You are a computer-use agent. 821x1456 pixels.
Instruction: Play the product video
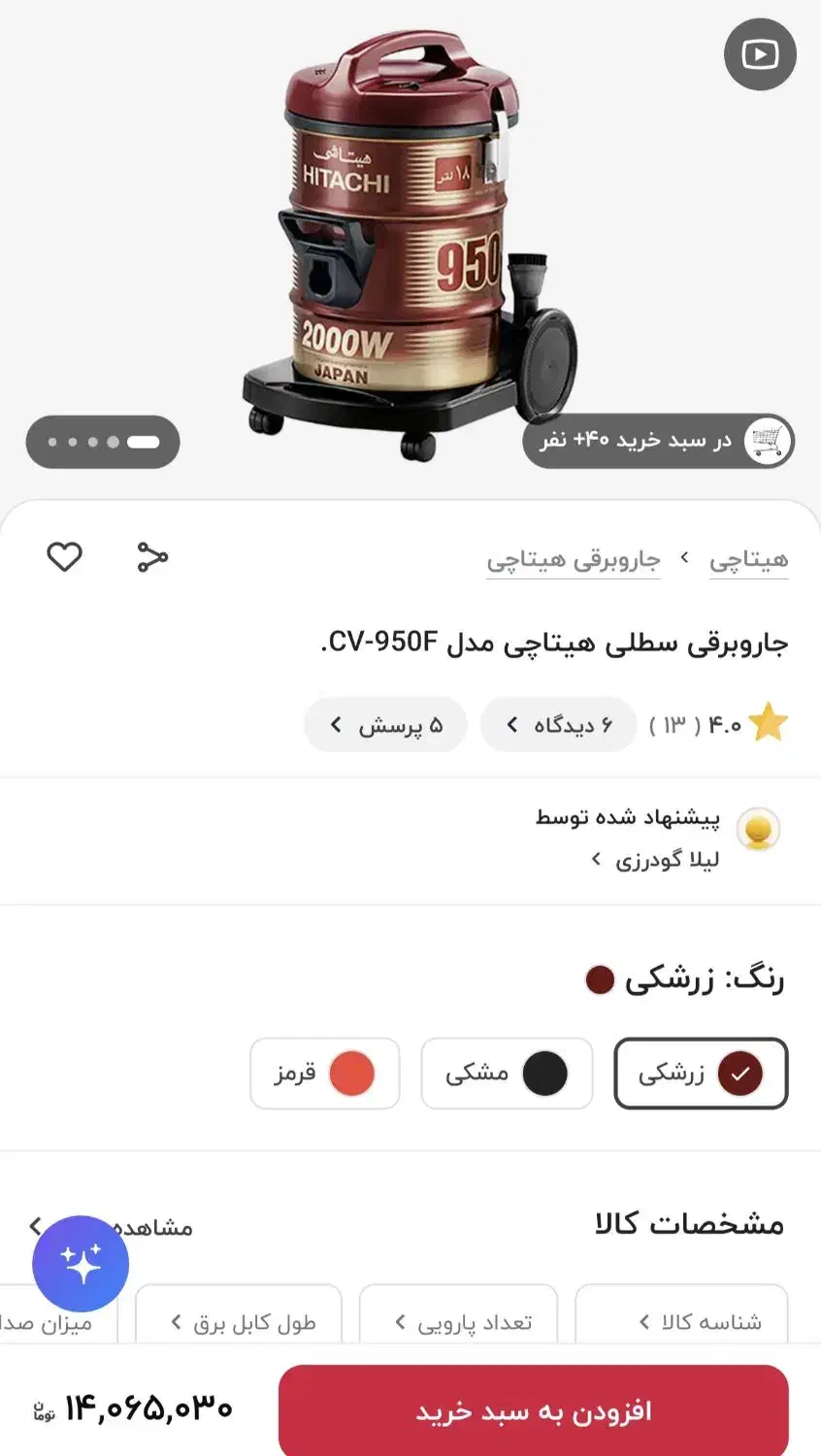[760, 54]
